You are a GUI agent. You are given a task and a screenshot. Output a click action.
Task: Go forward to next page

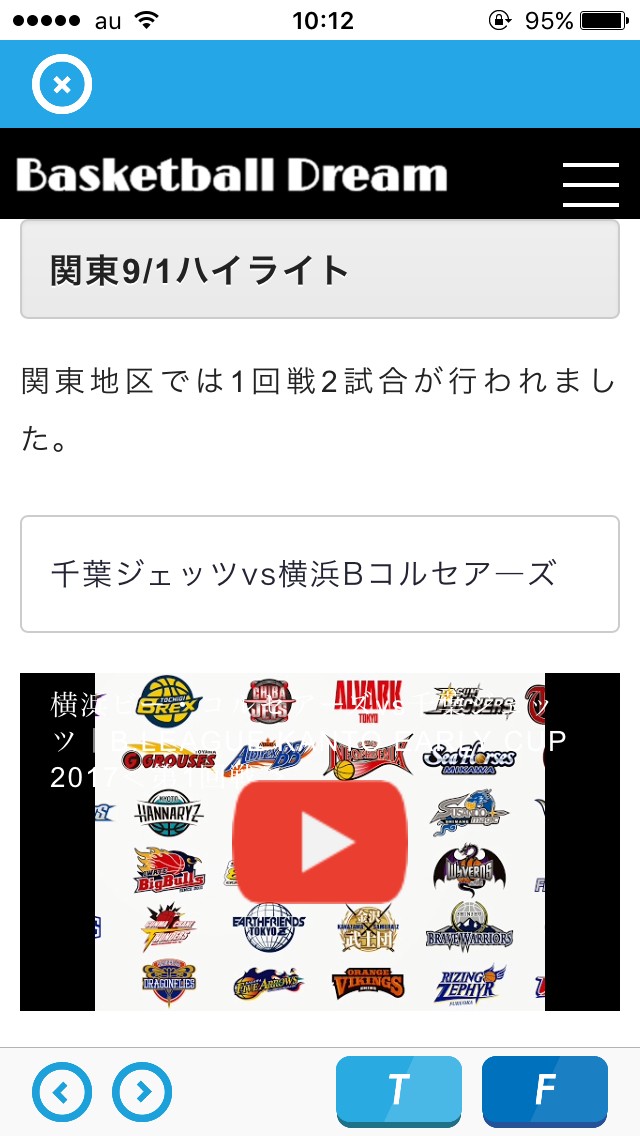(142, 1092)
